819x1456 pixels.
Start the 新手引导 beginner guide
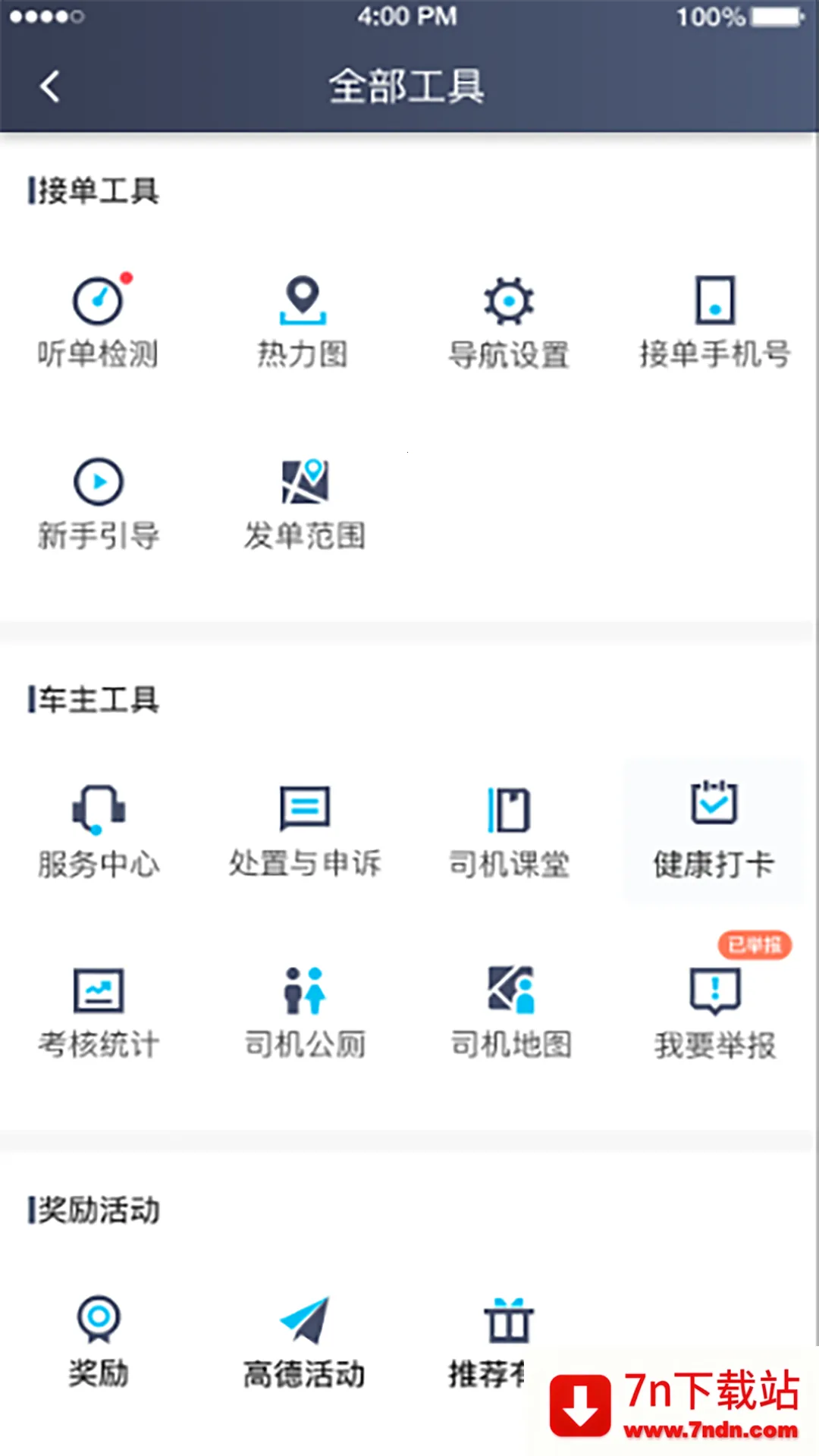(98, 500)
